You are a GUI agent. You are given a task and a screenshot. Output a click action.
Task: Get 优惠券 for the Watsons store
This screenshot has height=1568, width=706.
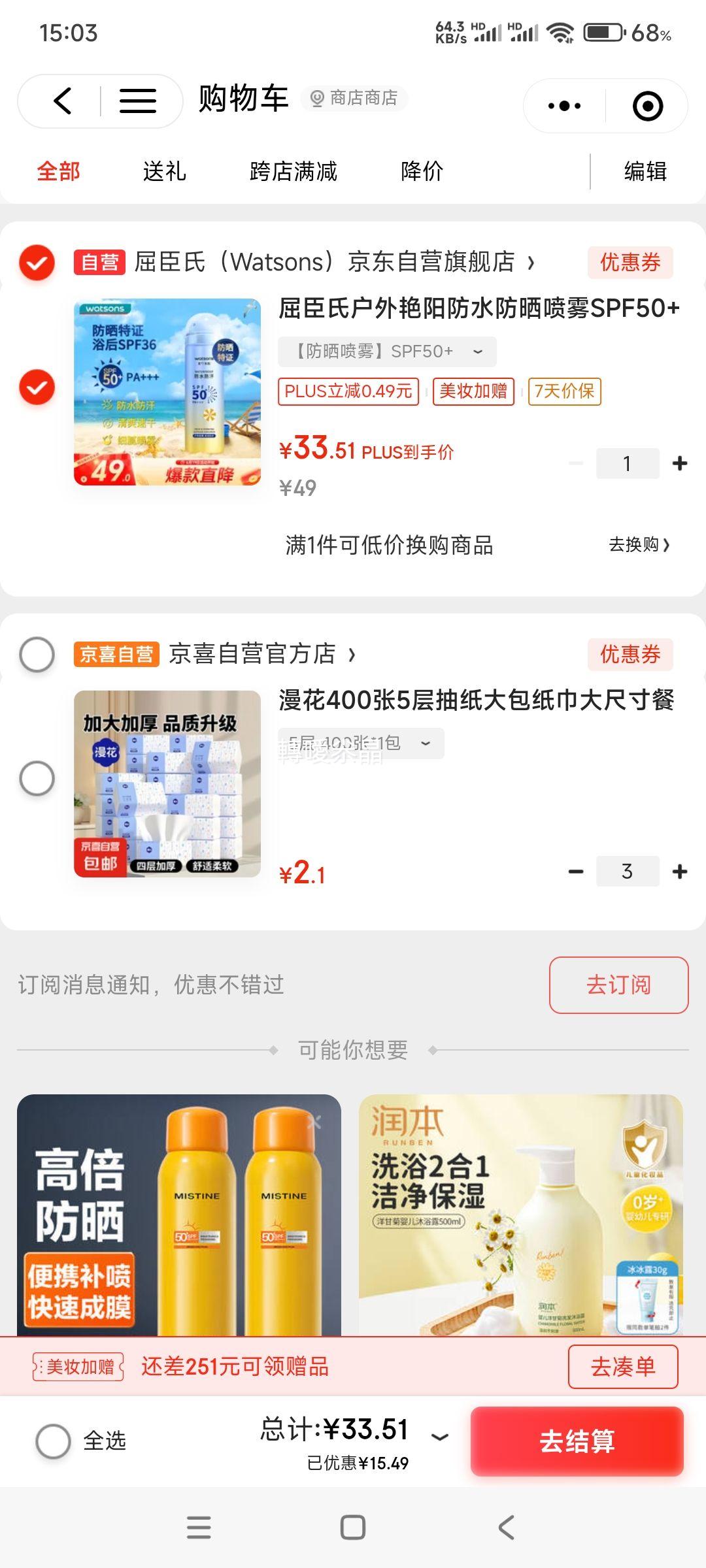tap(630, 263)
